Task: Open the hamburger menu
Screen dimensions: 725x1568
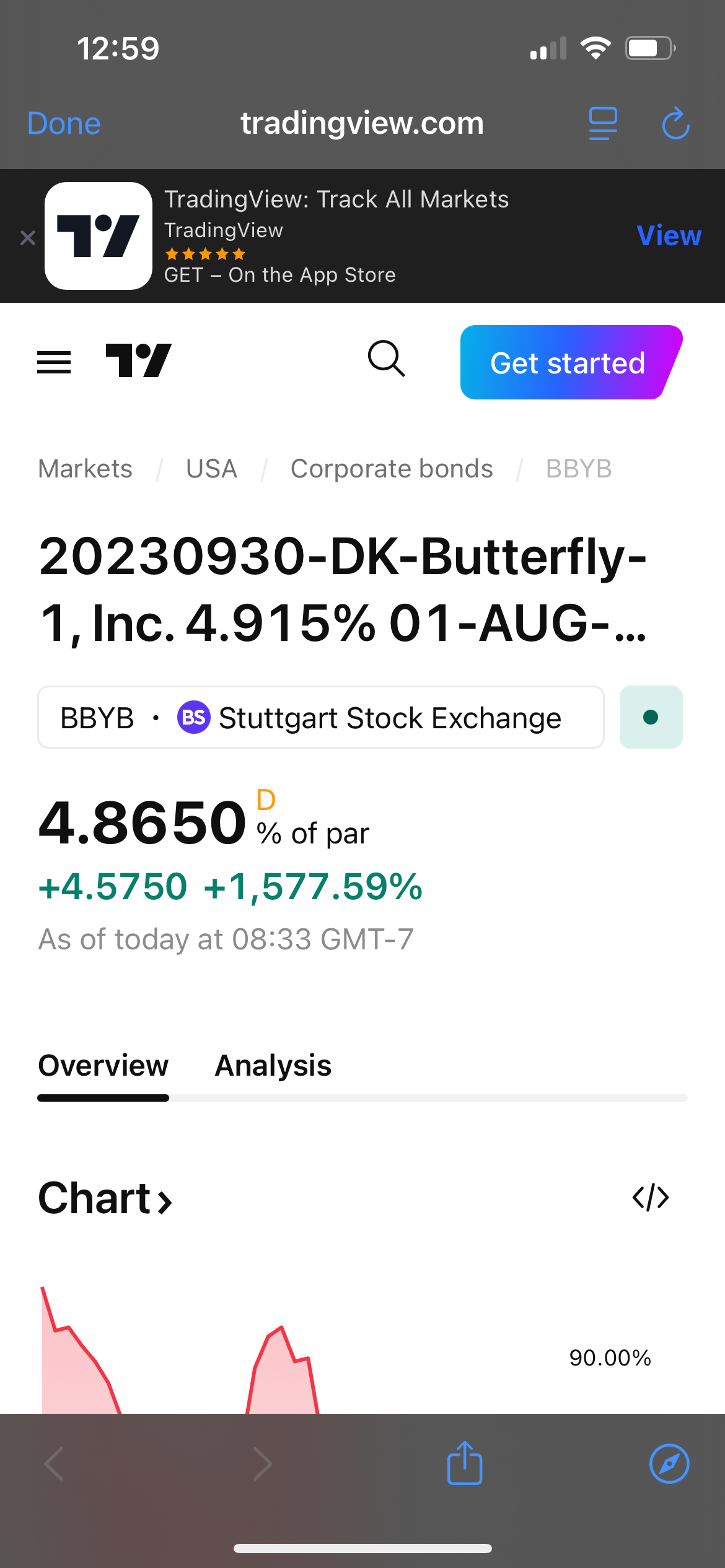Action: 54,362
